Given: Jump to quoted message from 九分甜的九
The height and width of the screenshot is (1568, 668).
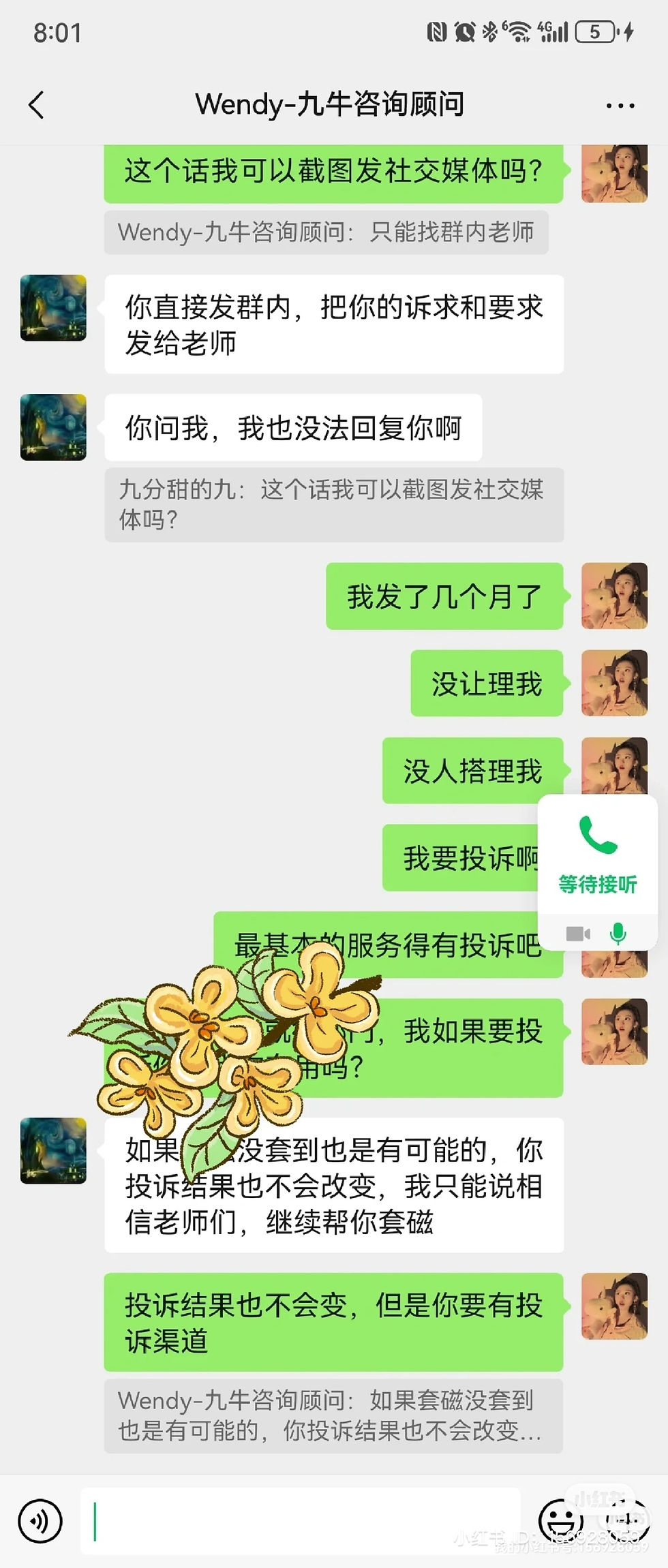Looking at the screenshot, I should (x=333, y=504).
